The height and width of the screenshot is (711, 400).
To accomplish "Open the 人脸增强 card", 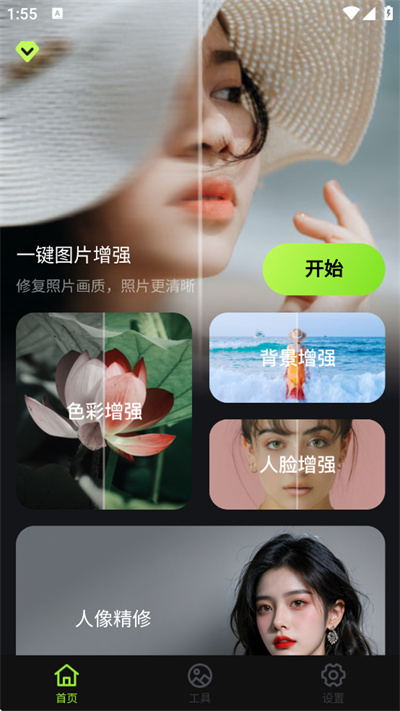I will click(x=297, y=464).
